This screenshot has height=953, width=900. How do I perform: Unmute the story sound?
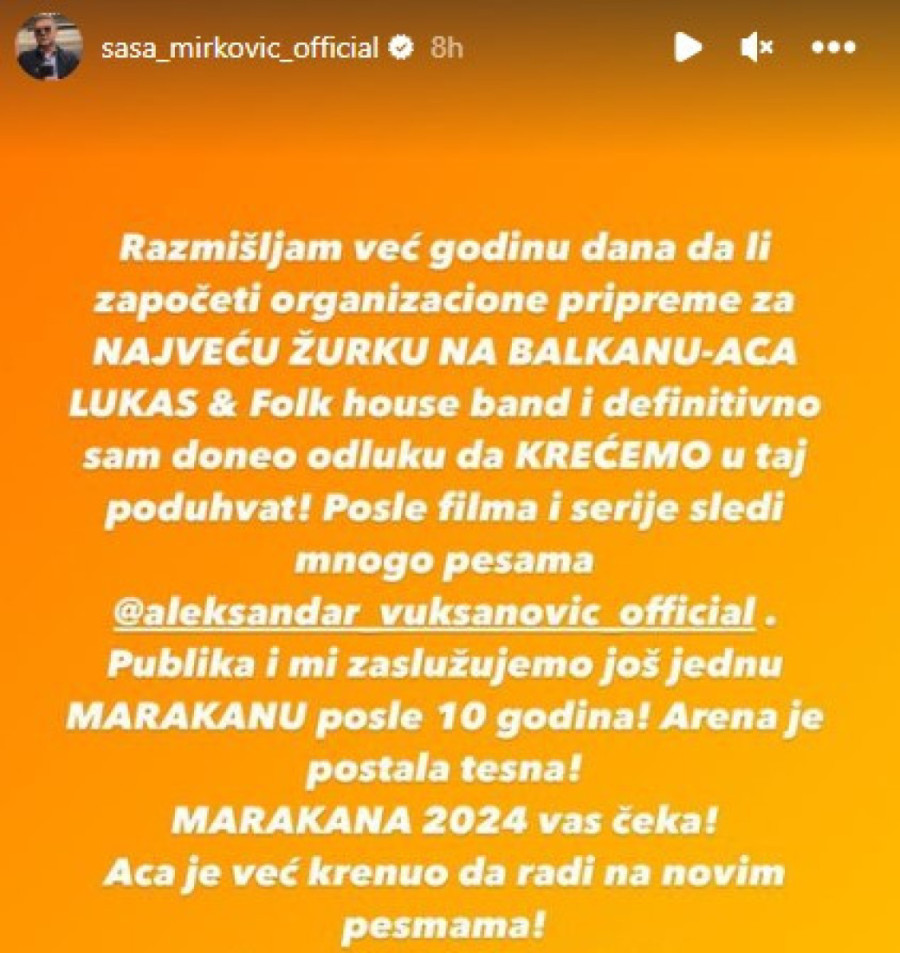tap(757, 46)
